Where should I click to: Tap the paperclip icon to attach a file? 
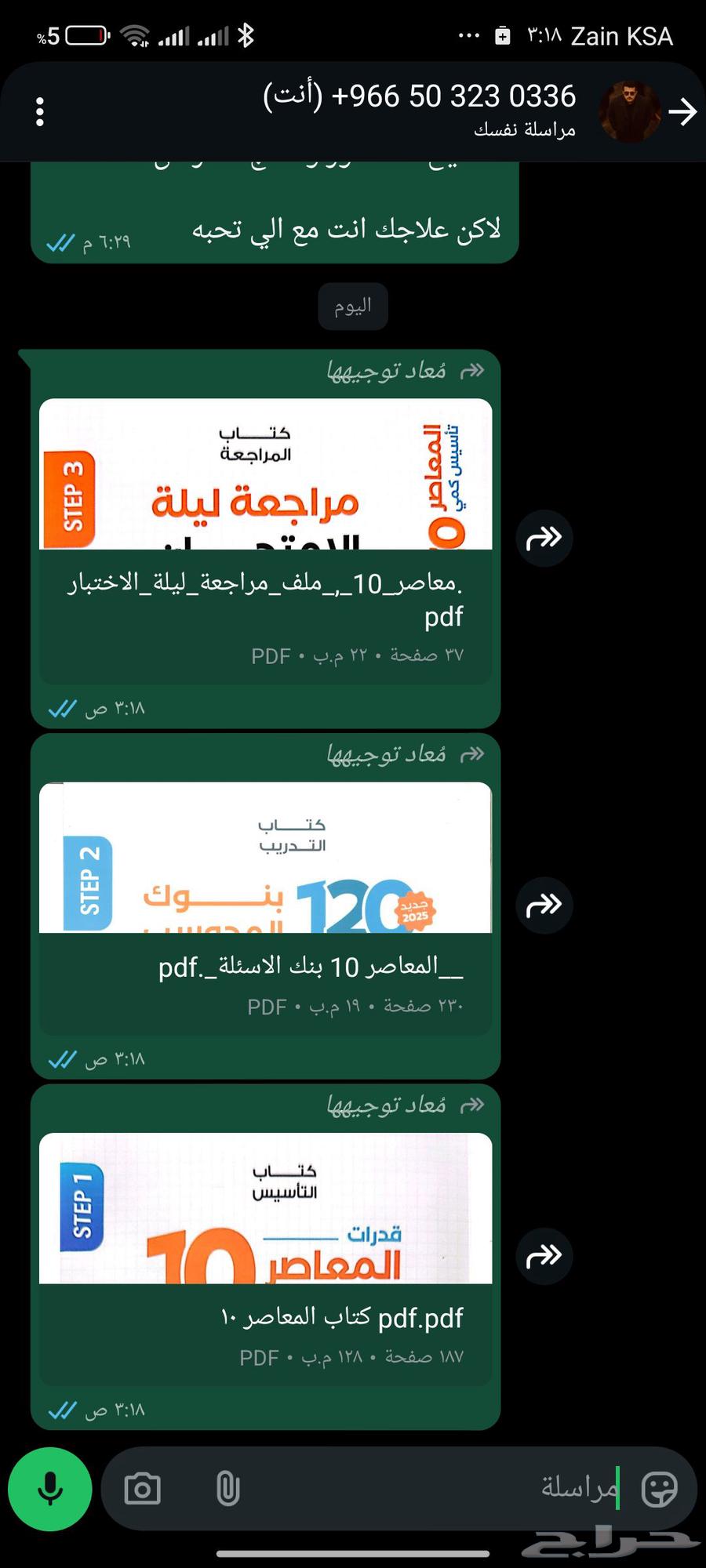(x=227, y=1488)
